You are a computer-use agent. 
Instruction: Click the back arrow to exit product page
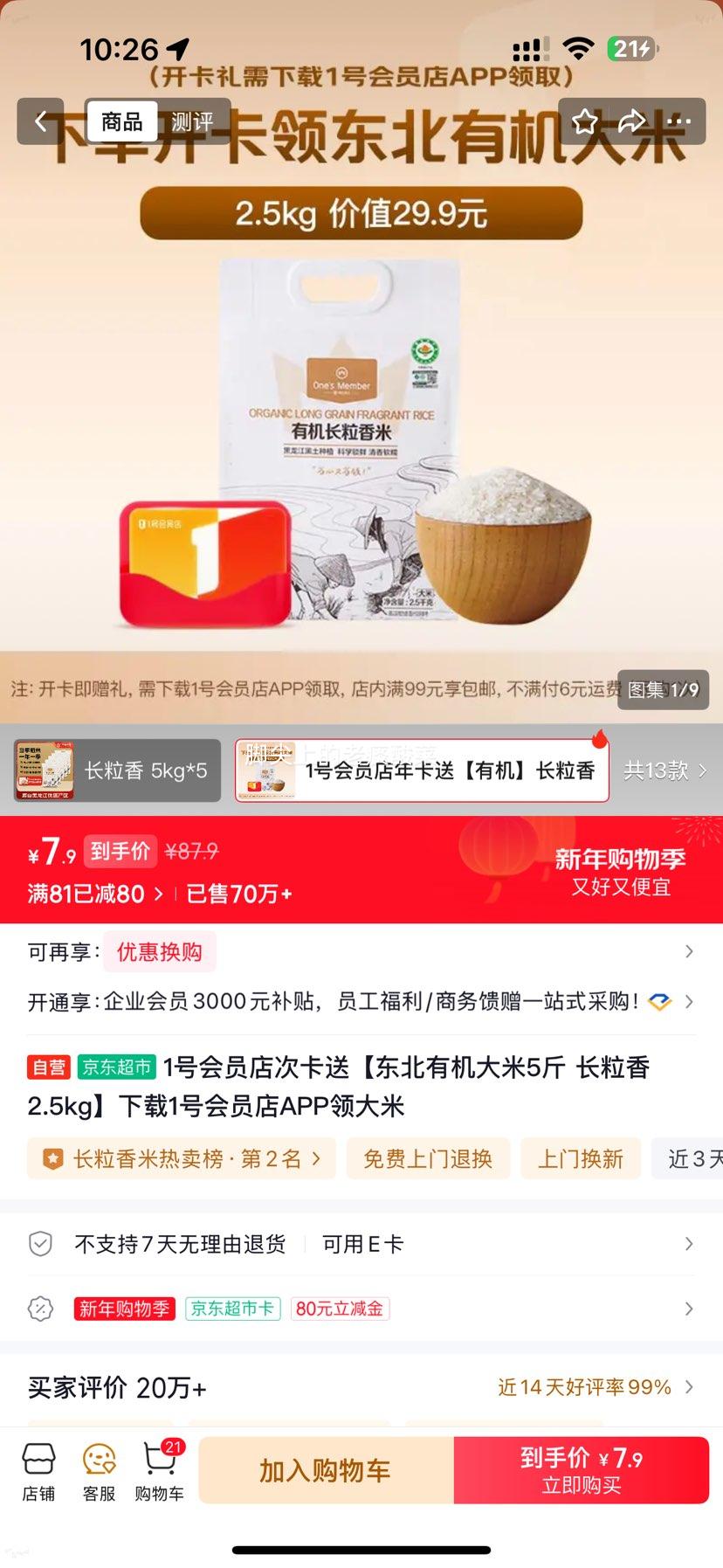click(41, 121)
